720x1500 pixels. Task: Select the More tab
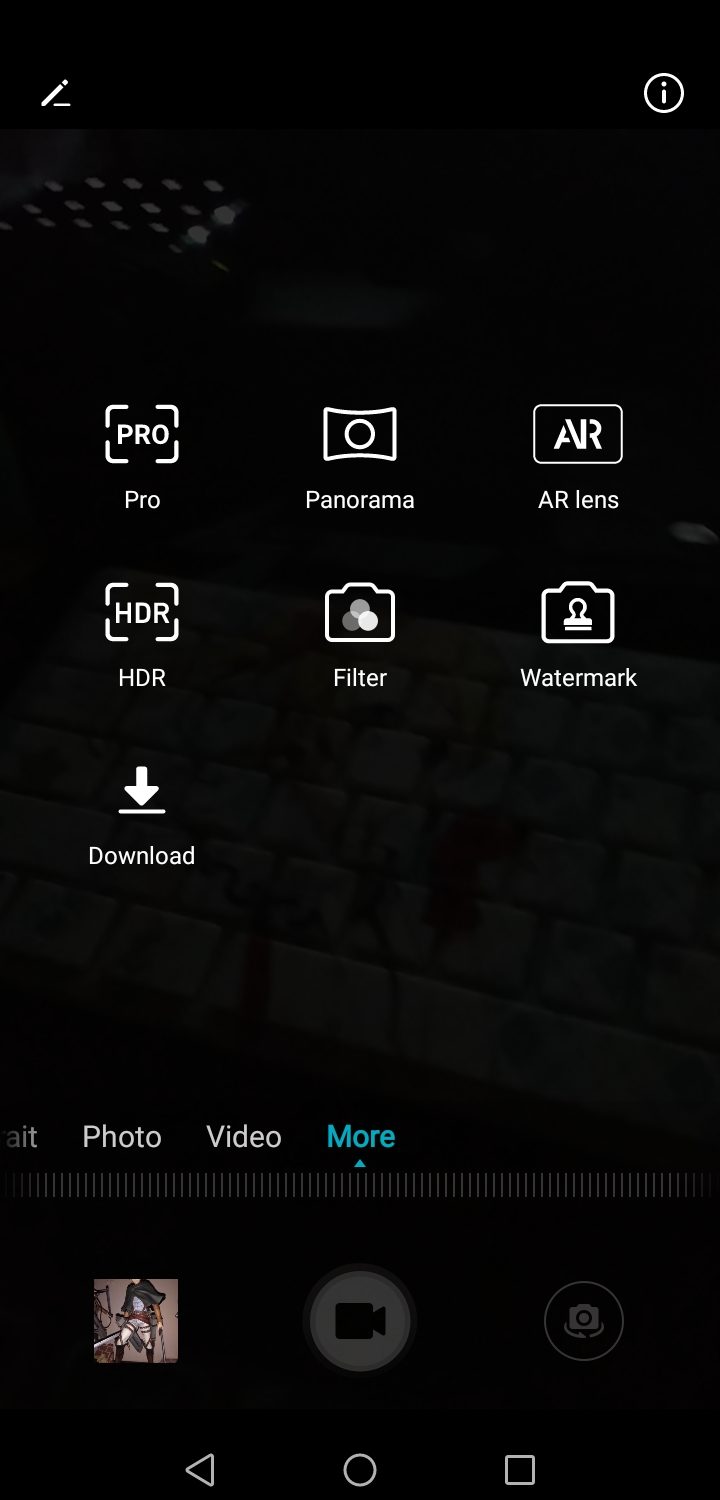(x=361, y=1137)
